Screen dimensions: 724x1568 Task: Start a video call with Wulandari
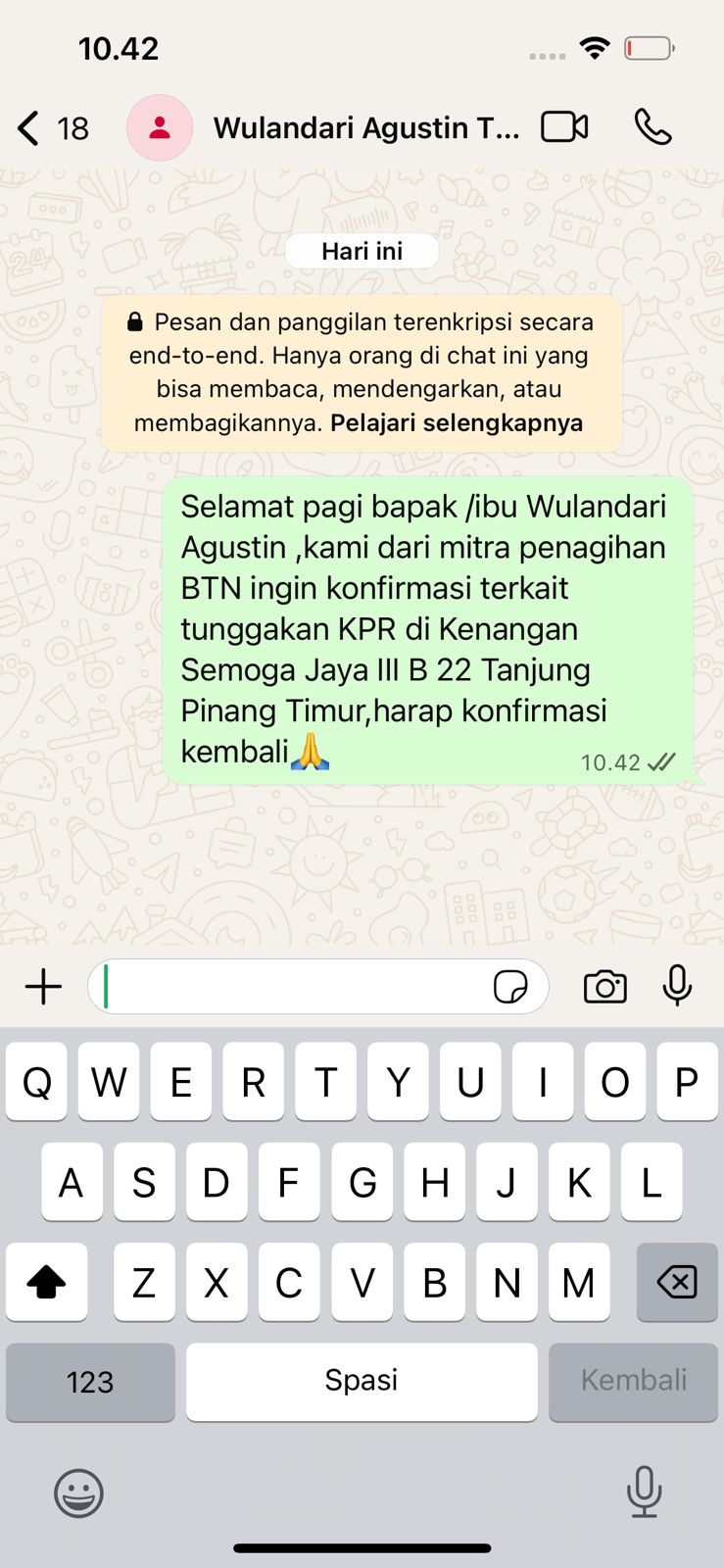564,127
